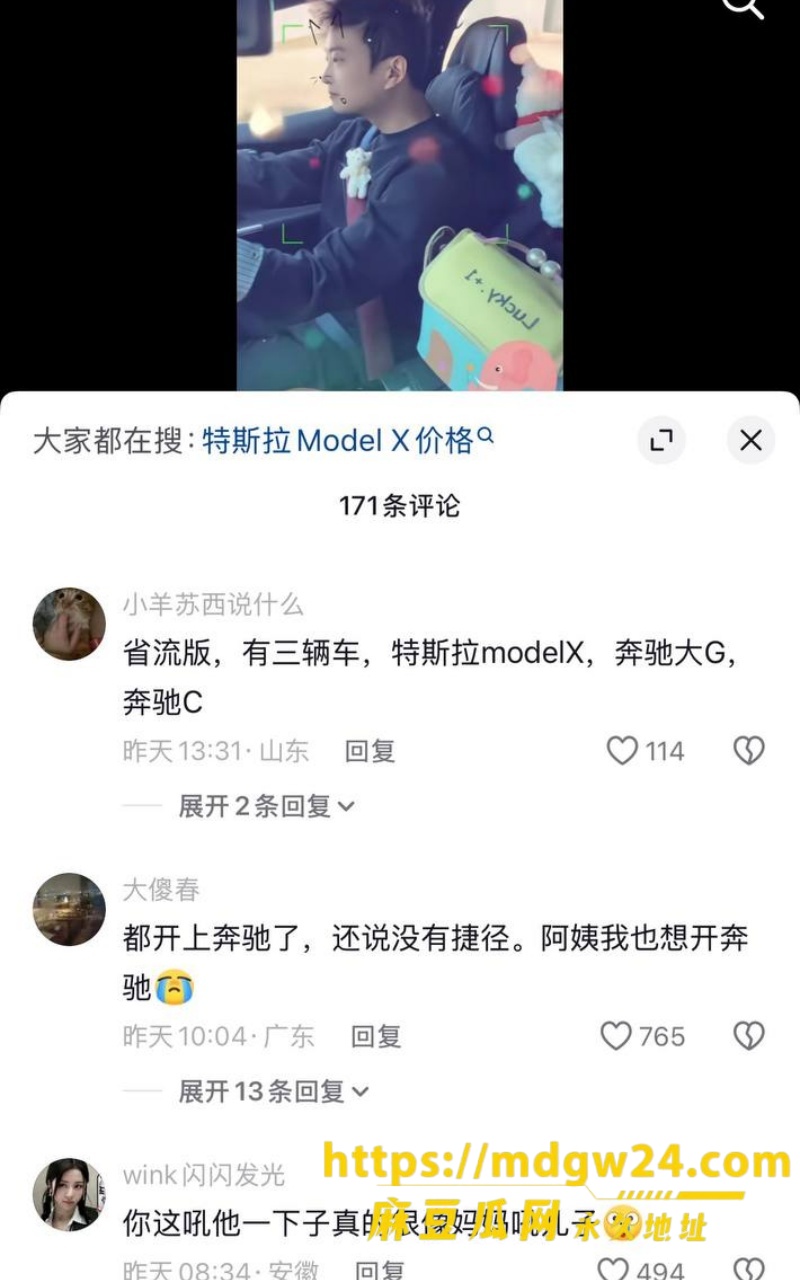
Task: Reply to 小羊苏西说什么's comment
Action: pos(370,751)
